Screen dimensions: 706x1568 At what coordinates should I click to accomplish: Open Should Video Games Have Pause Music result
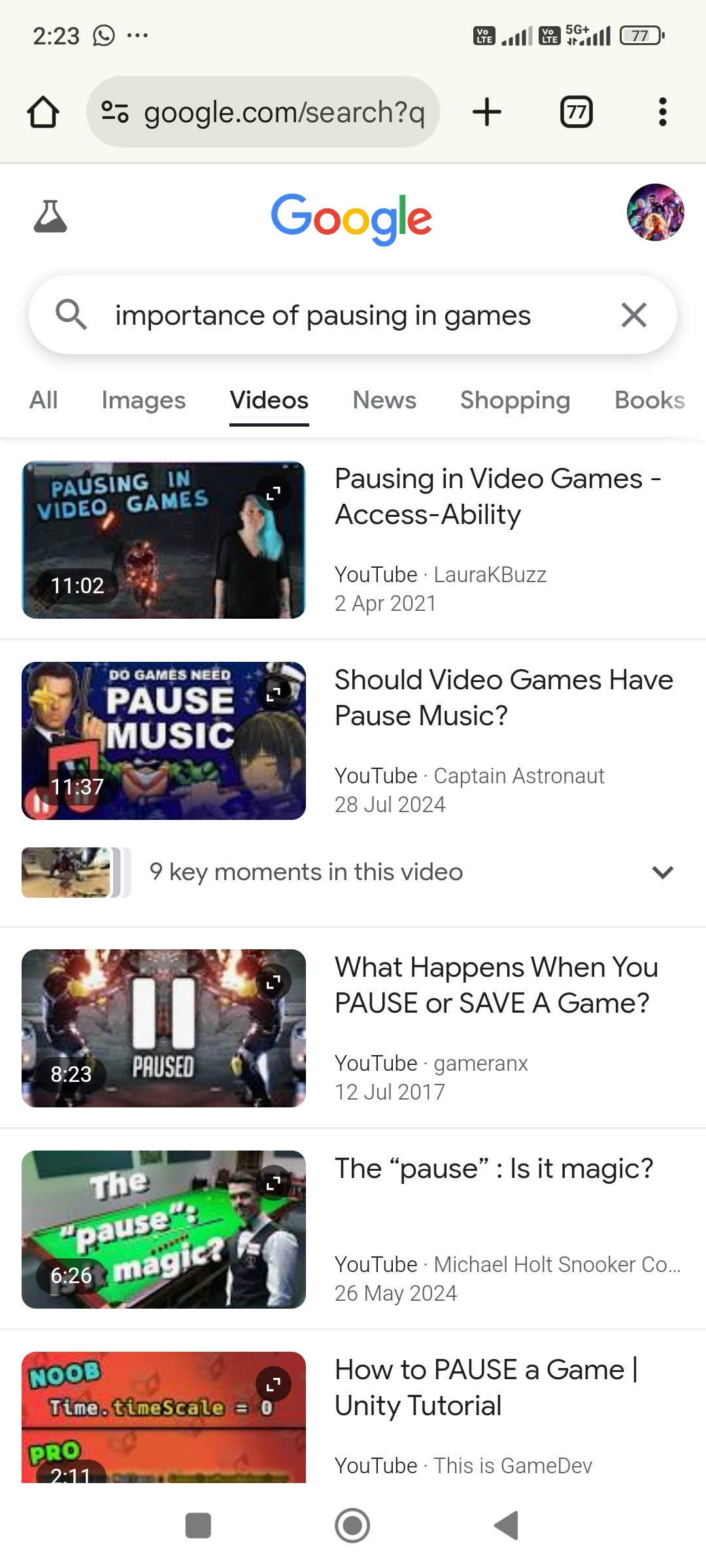(x=503, y=698)
